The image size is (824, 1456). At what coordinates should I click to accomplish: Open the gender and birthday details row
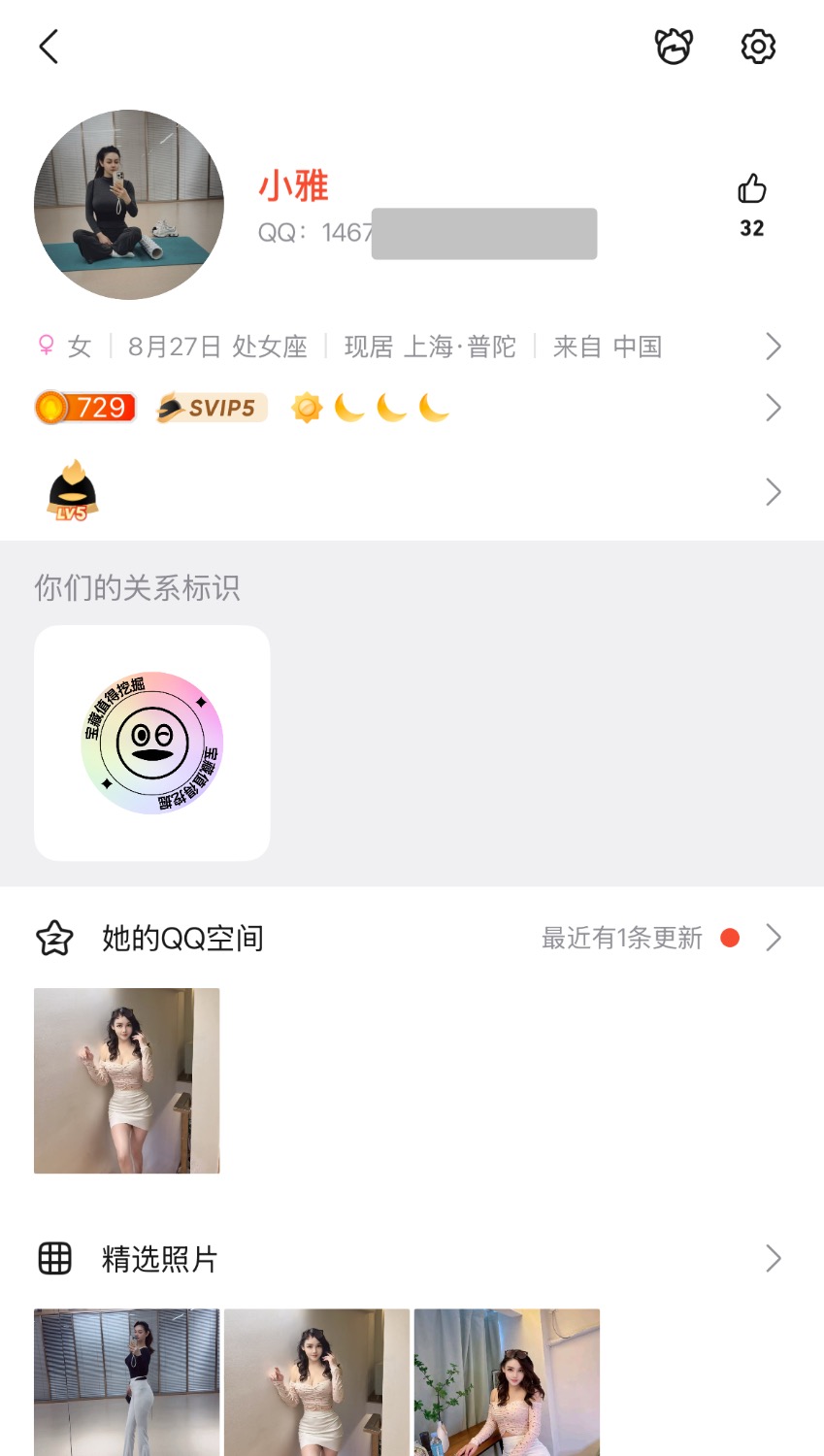(408, 347)
